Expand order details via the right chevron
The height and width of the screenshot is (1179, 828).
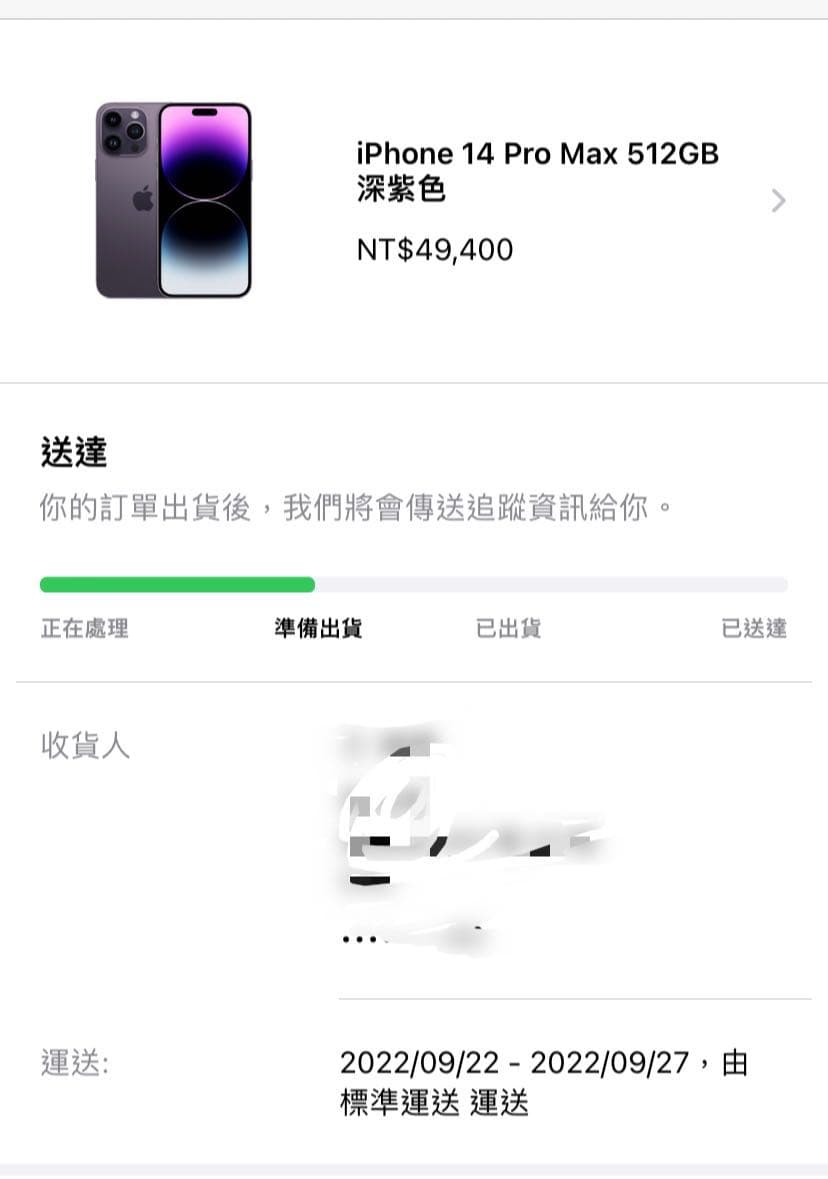pos(778,200)
